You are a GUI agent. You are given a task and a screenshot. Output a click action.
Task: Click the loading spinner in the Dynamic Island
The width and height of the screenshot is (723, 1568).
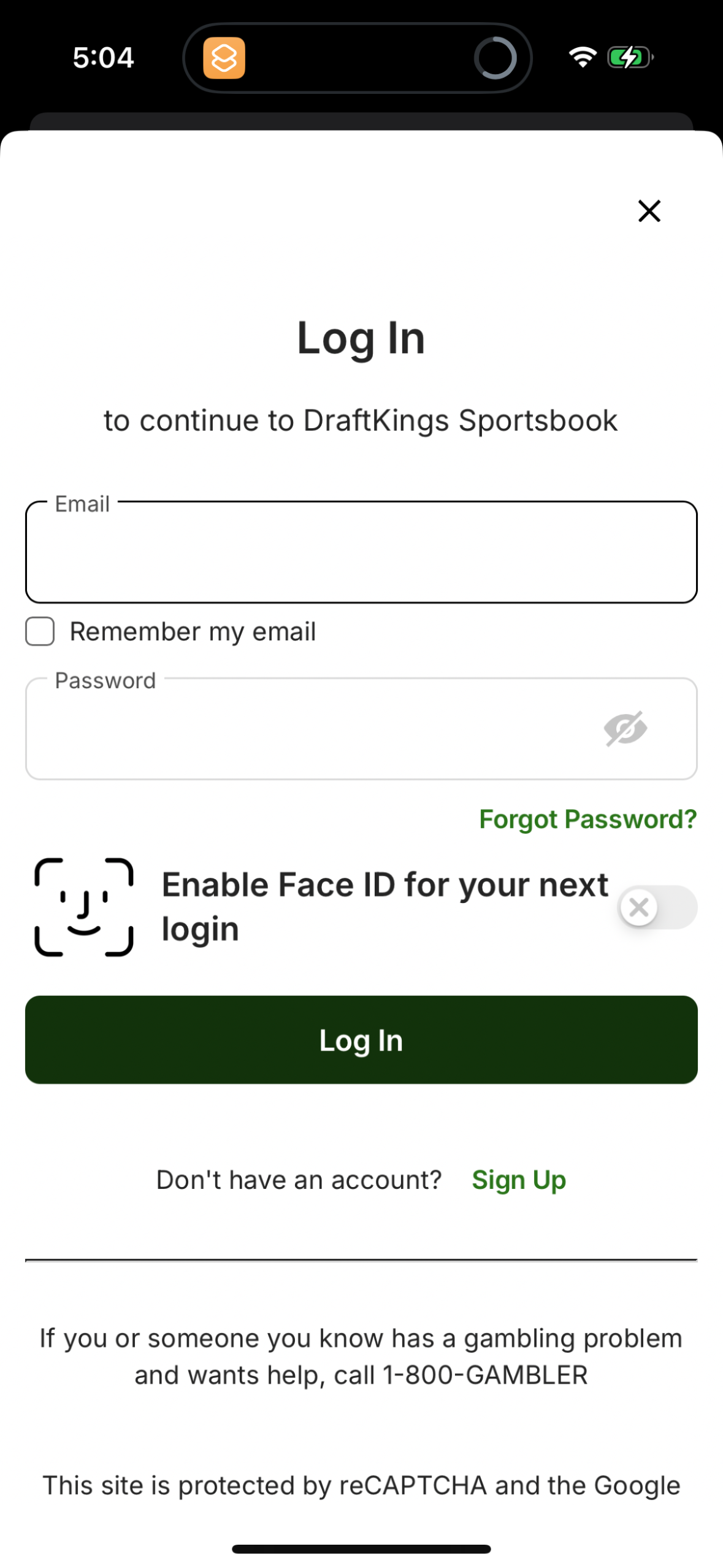pos(495,57)
